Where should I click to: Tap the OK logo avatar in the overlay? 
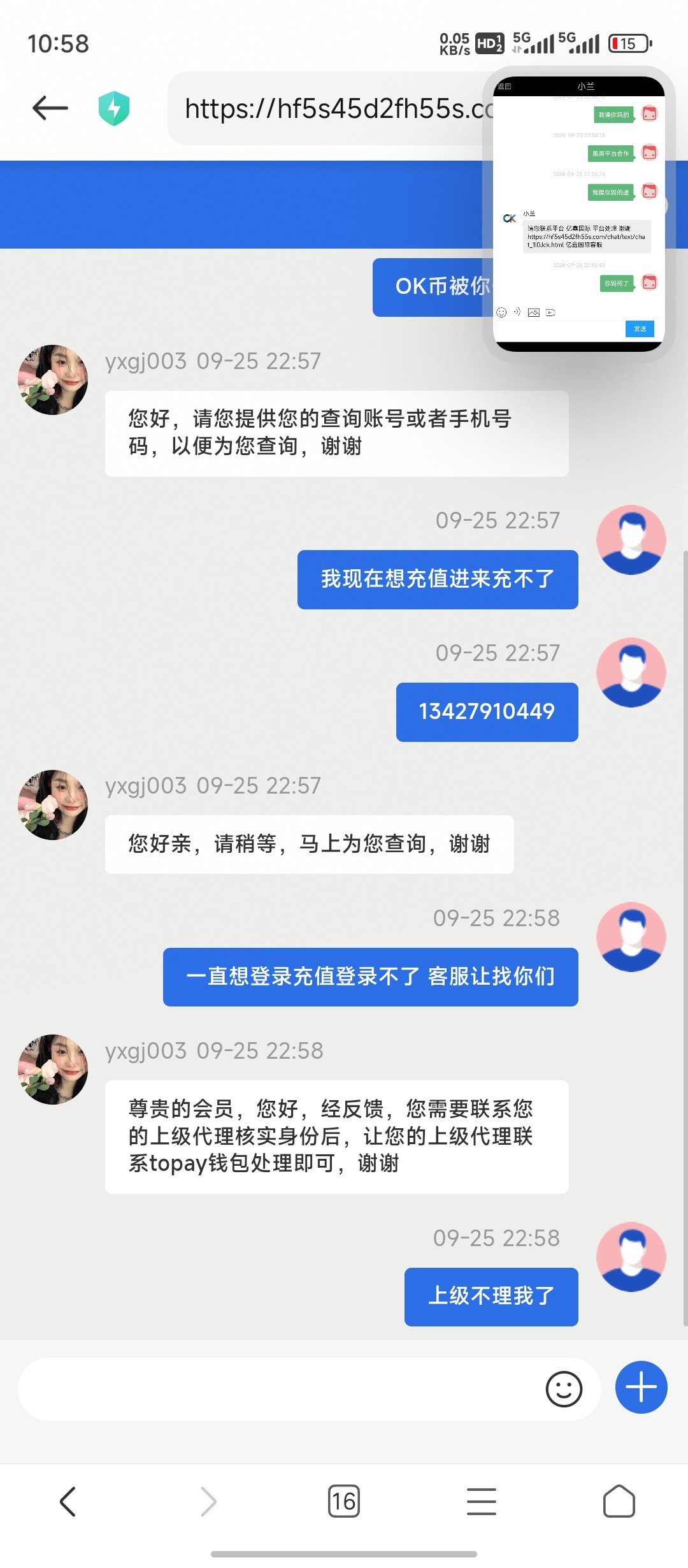(x=509, y=217)
